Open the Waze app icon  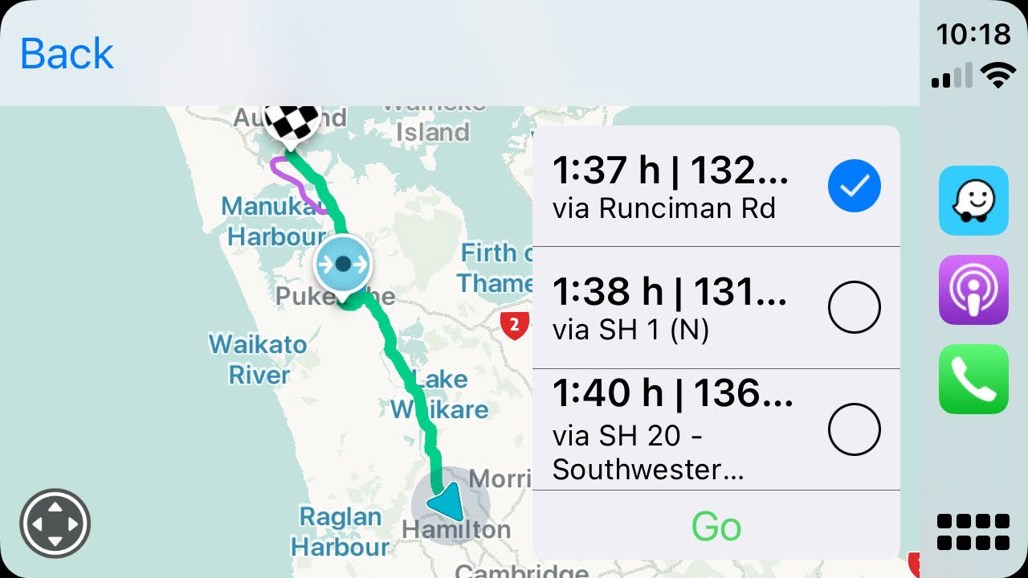point(973,201)
